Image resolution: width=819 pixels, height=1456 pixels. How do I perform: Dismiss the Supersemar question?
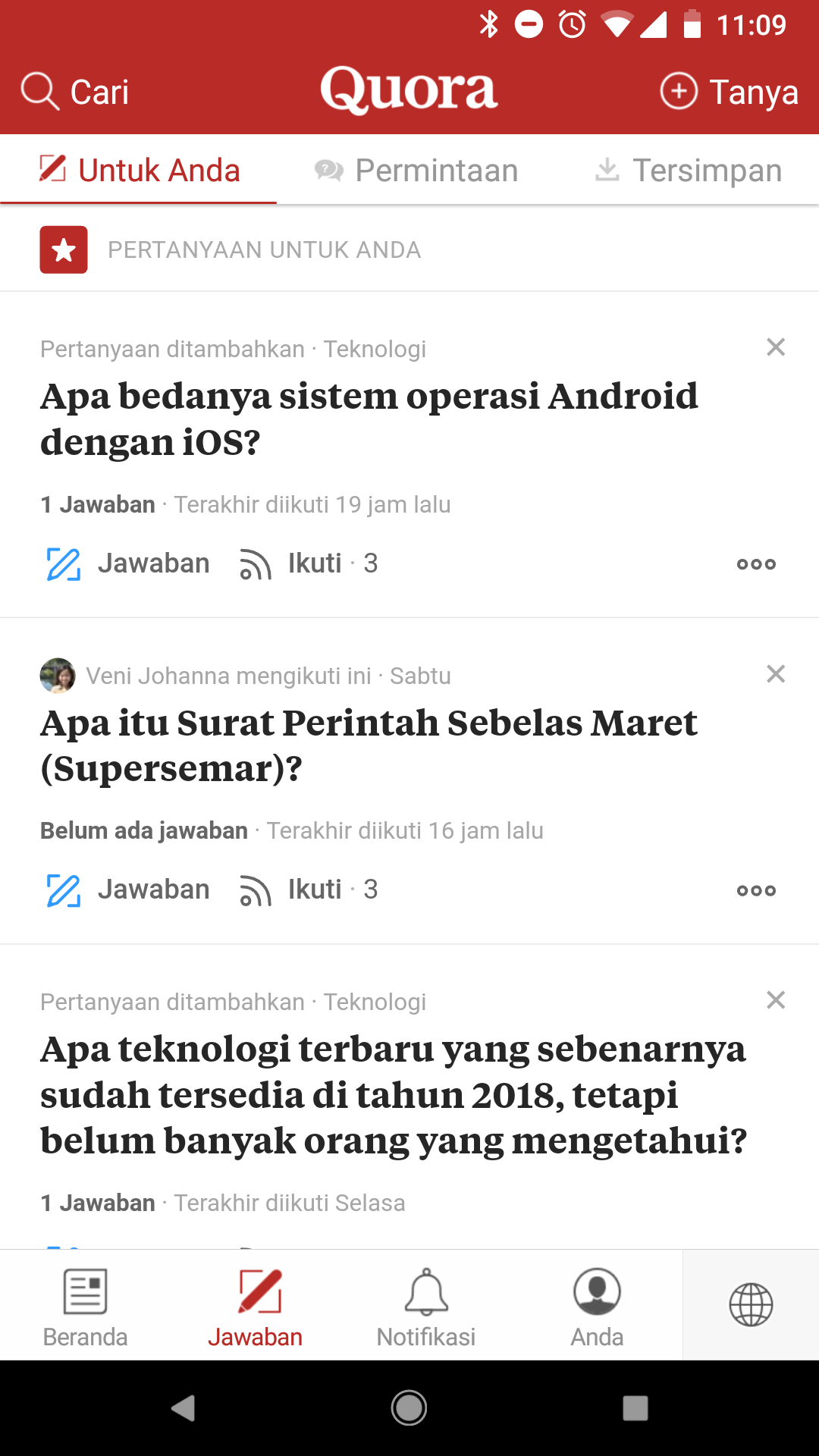[x=776, y=674]
